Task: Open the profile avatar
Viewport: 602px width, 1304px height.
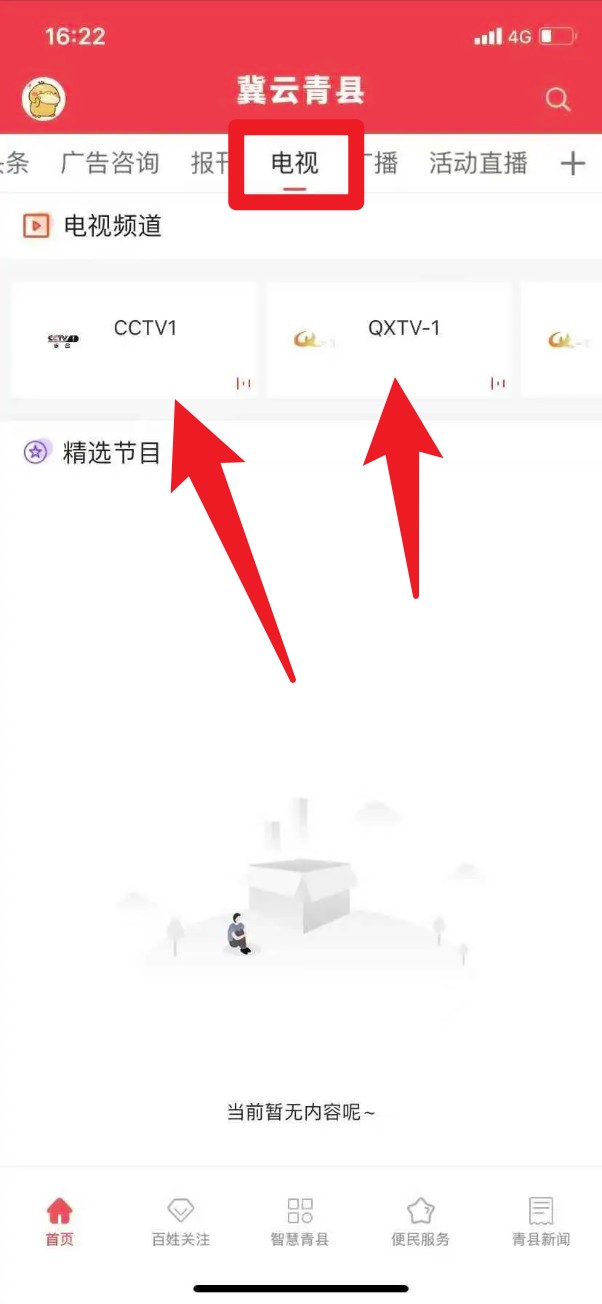Action: tap(44, 98)
